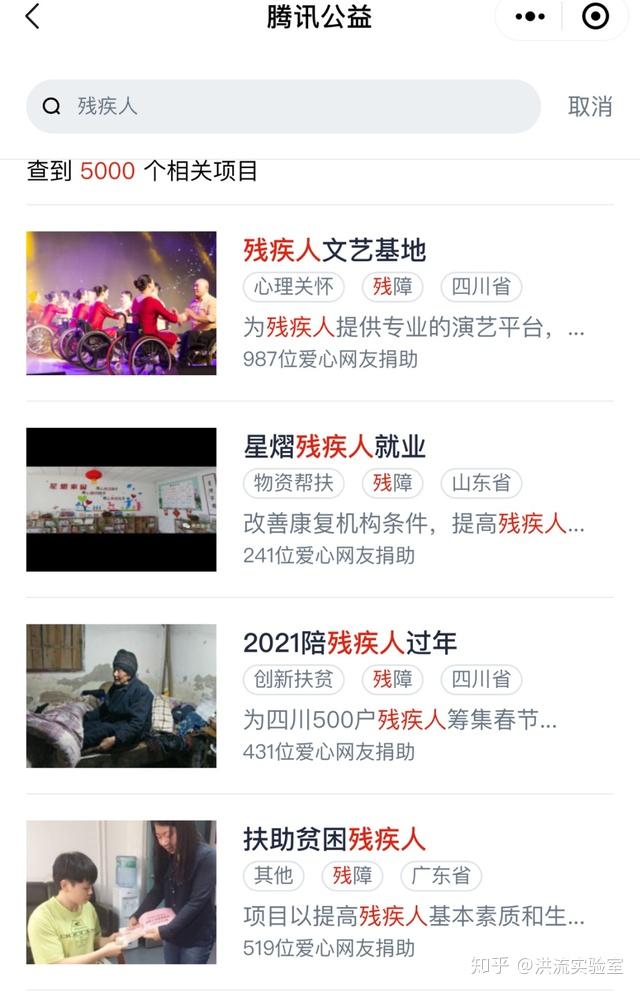Image resolution: width=640 pixels, height=992 pixels.
Task: Cancel the search with 取消
Action: [x=589, y=107]
